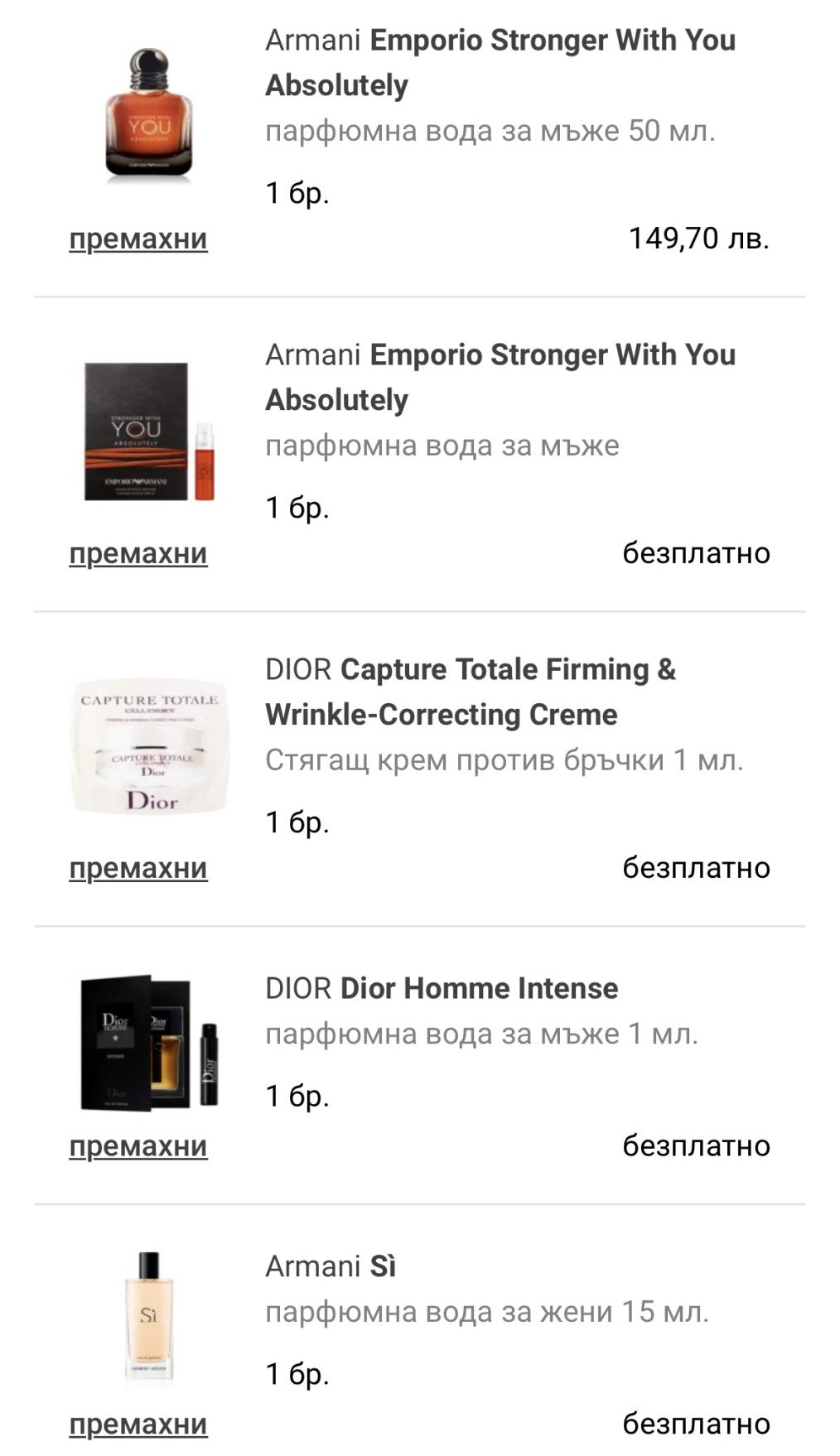The height and width of the screenshot is (1456, 840).
Task: Remove the free Stronger With You Absolutely sample
Action: 138,554
